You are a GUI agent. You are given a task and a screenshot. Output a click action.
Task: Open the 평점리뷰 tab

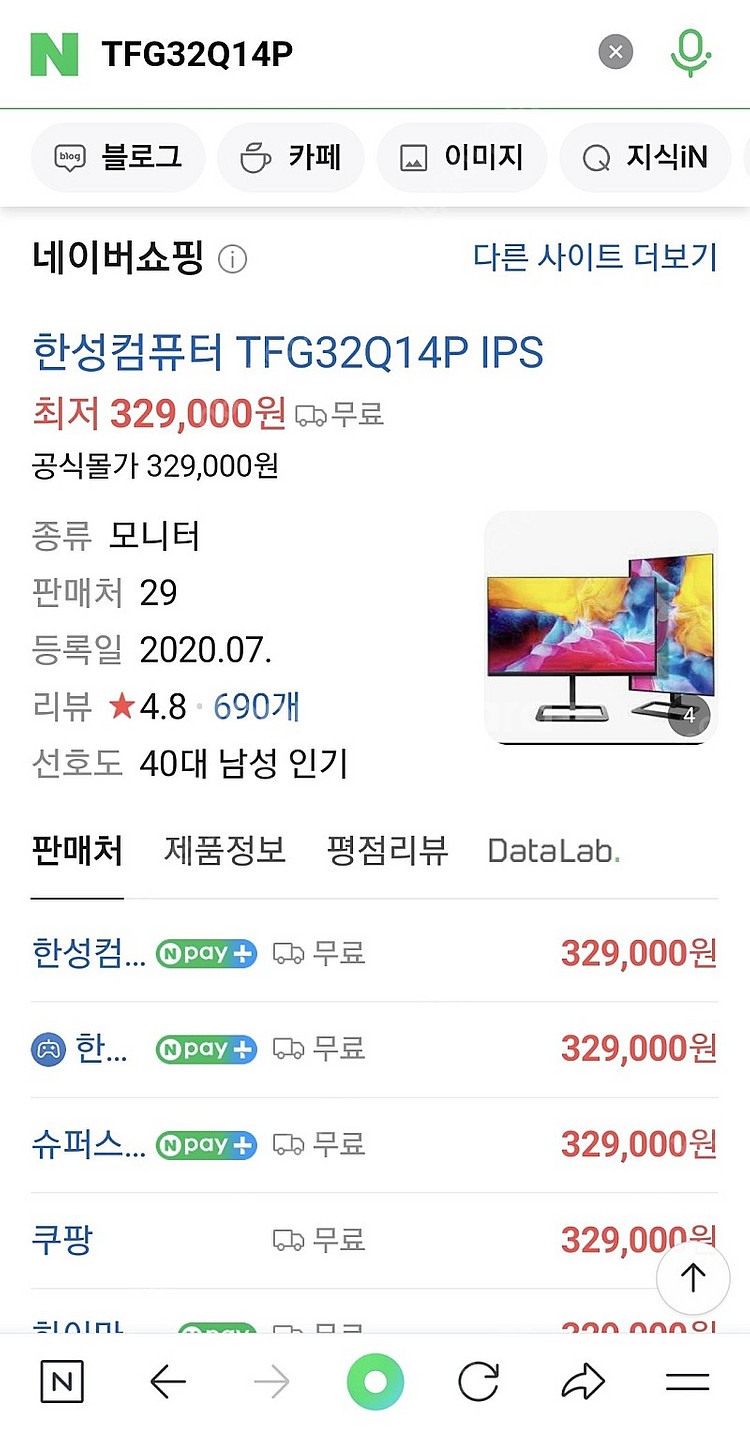pyautogui.click(x=386, y=851)
